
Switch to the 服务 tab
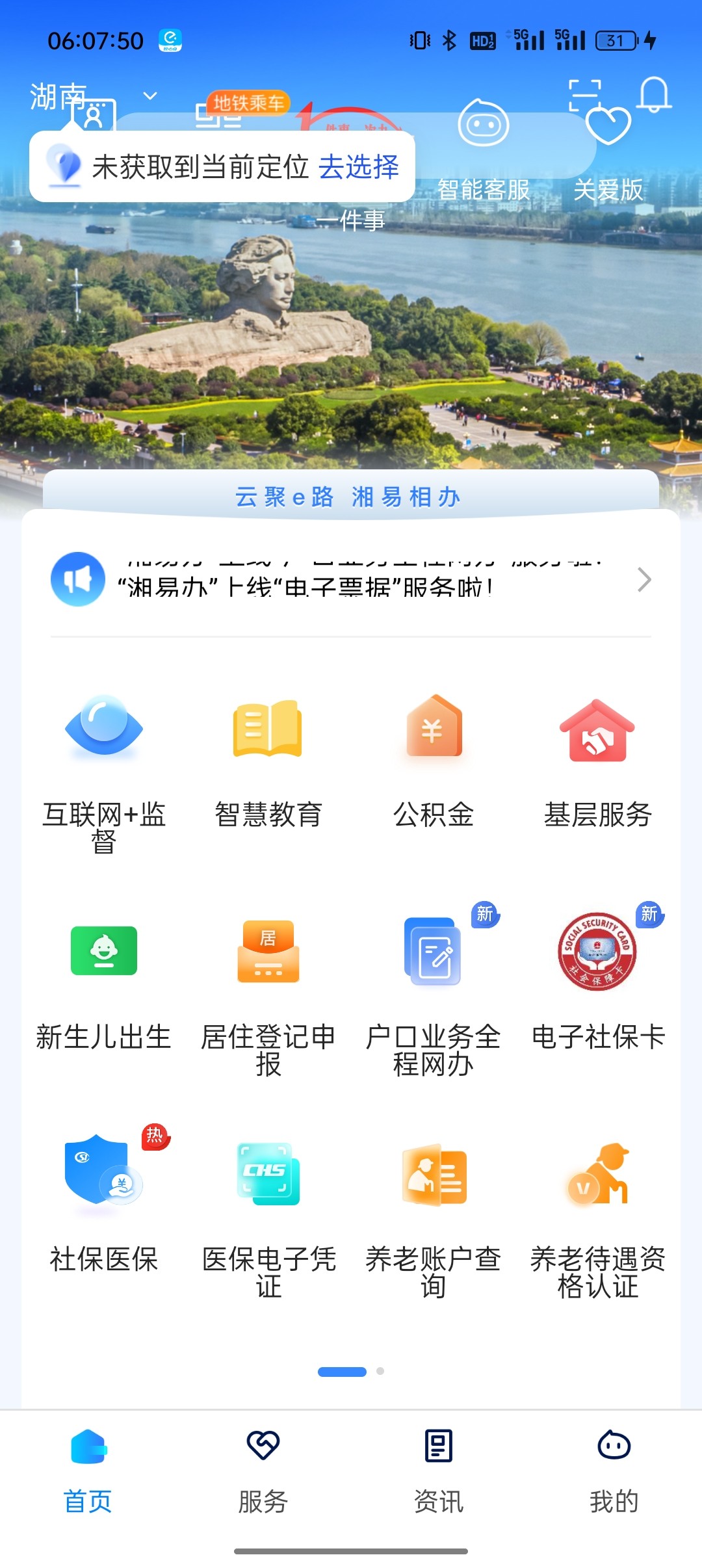[x=263, y=1470]
